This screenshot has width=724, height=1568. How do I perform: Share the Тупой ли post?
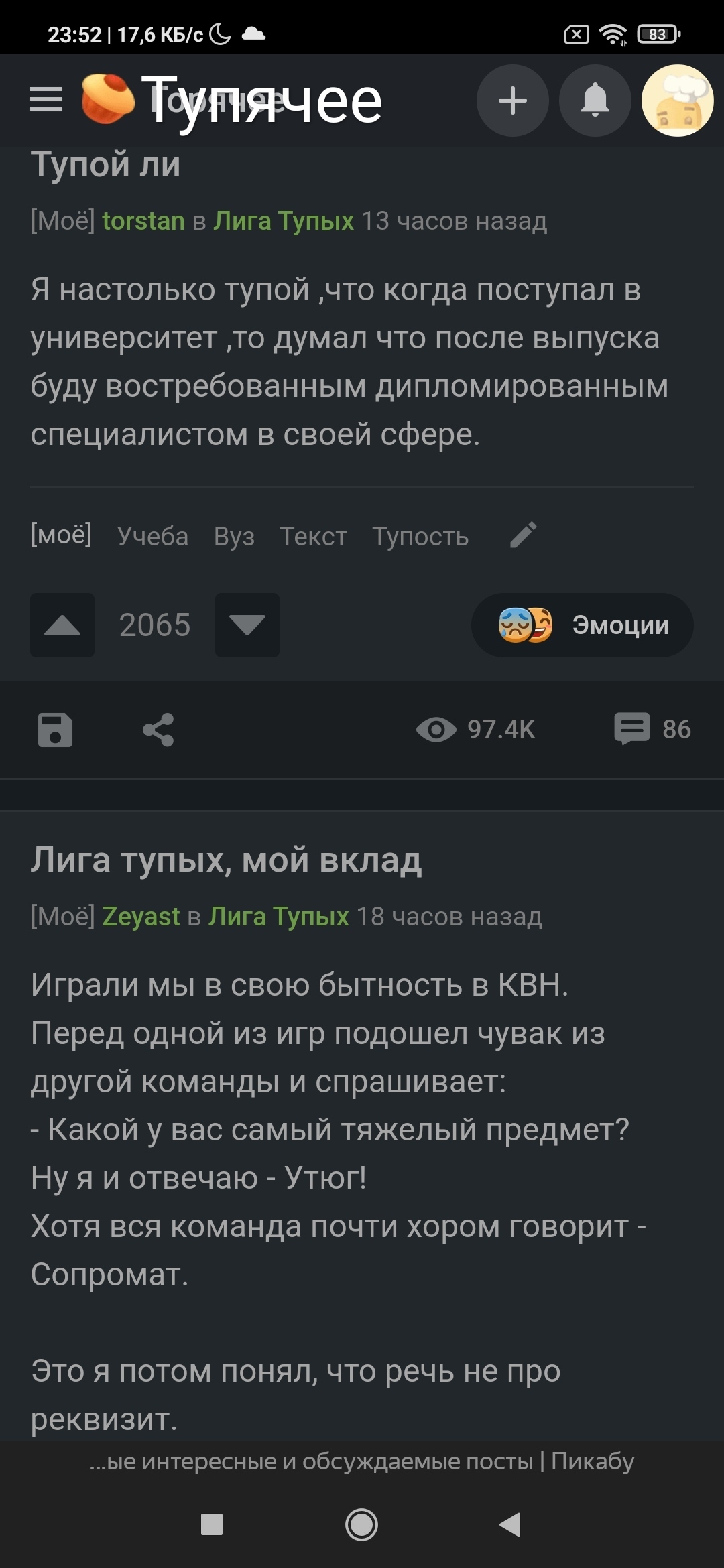tap(158, 730)
